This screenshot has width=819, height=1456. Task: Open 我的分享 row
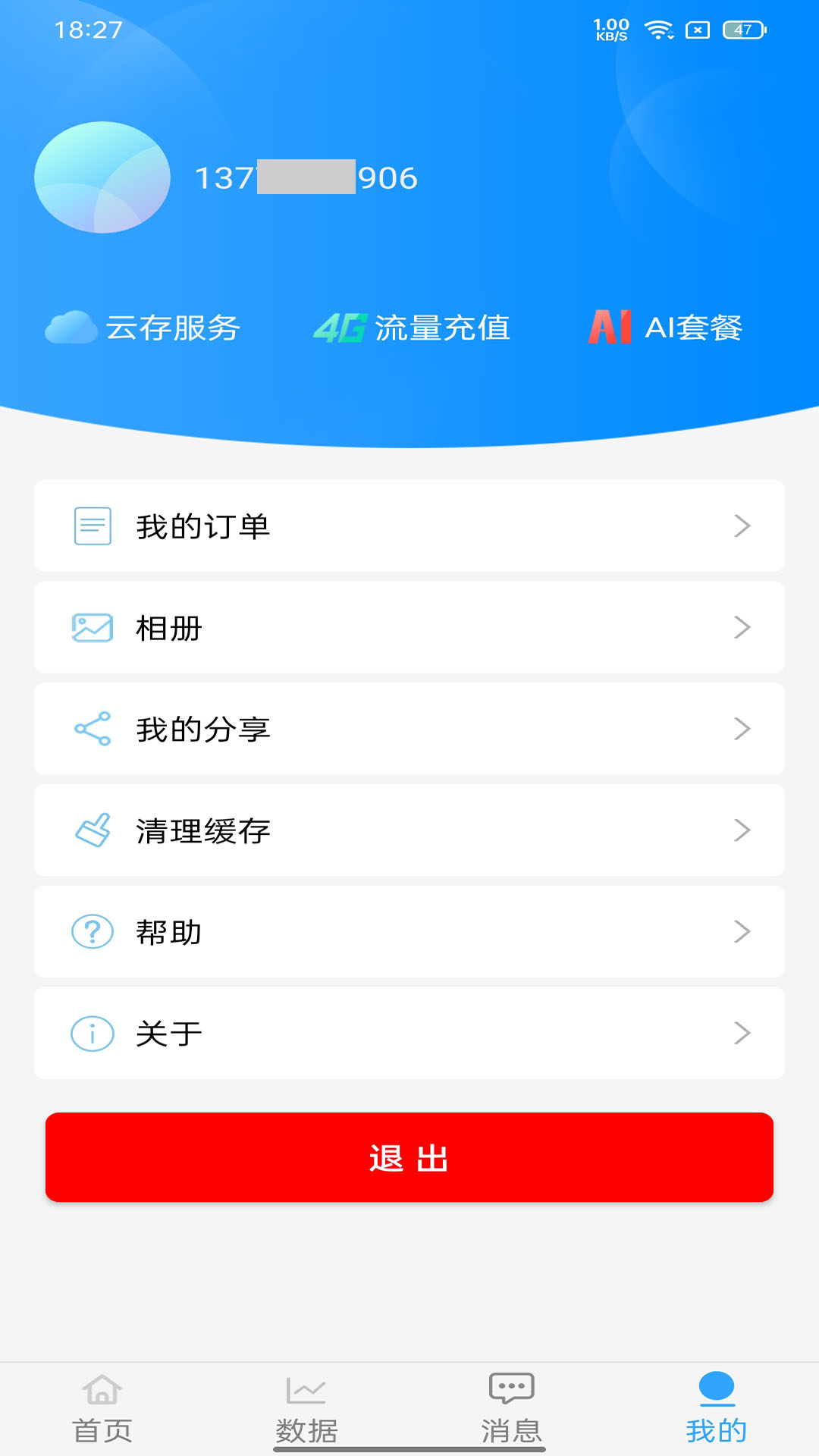(409, 729)
